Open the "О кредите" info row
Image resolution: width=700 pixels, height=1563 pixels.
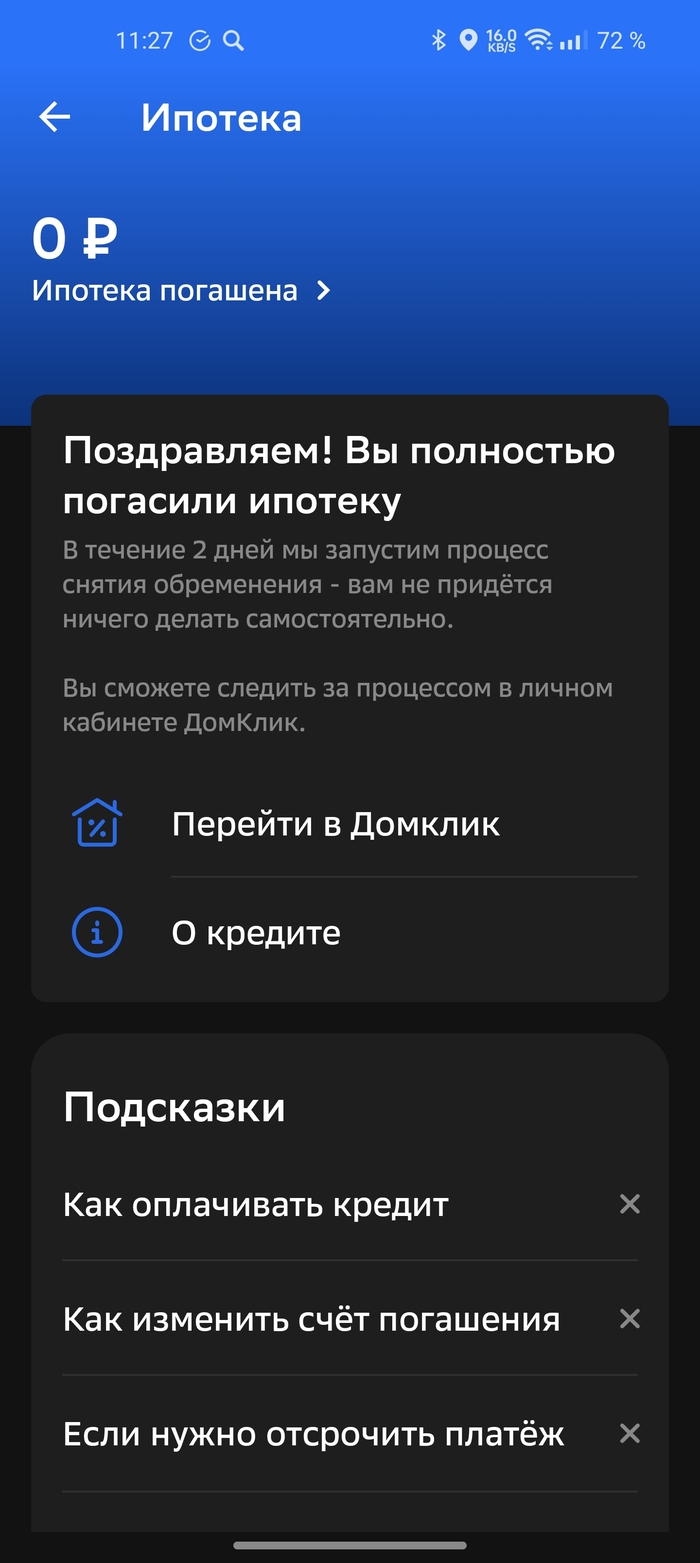coord(256,933)
